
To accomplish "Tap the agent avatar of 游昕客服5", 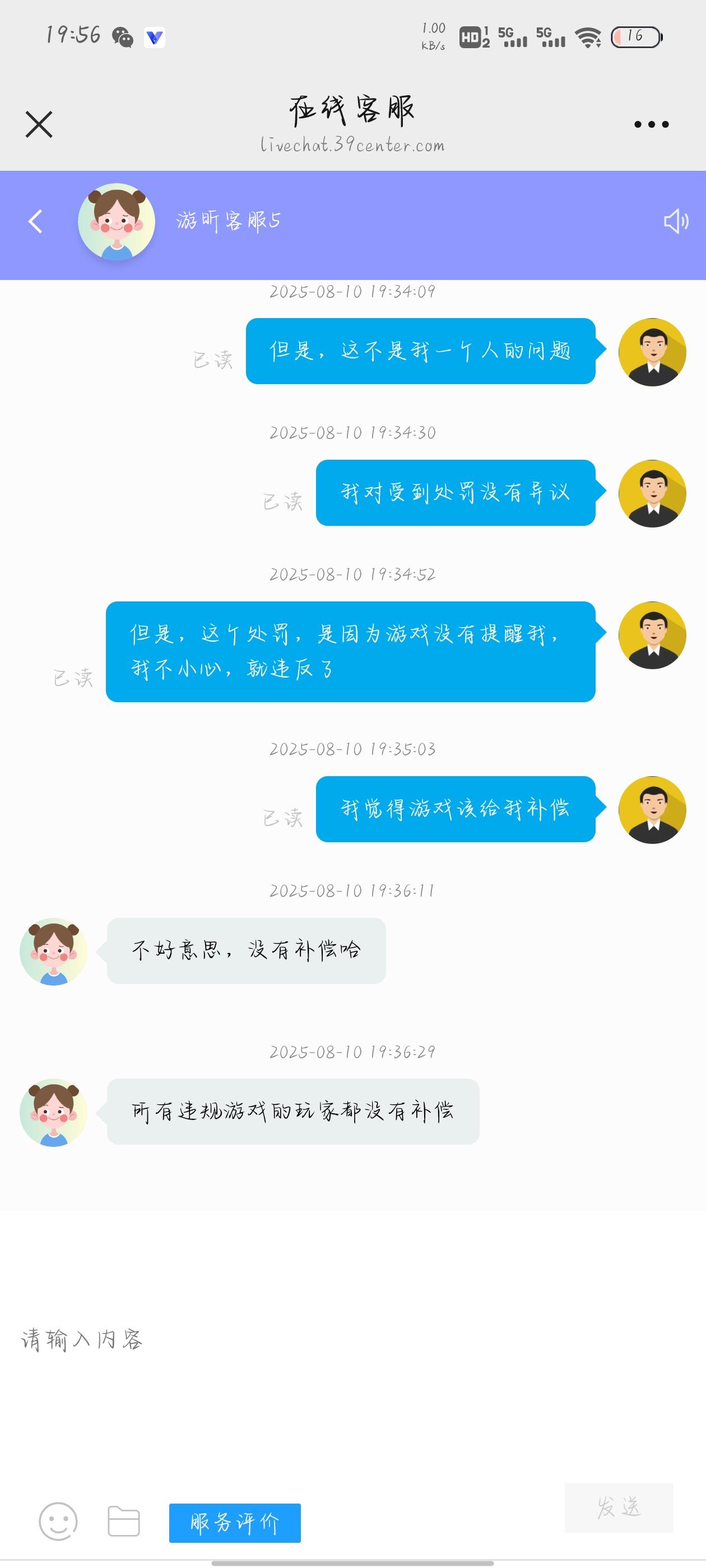I will pos(118,220).
